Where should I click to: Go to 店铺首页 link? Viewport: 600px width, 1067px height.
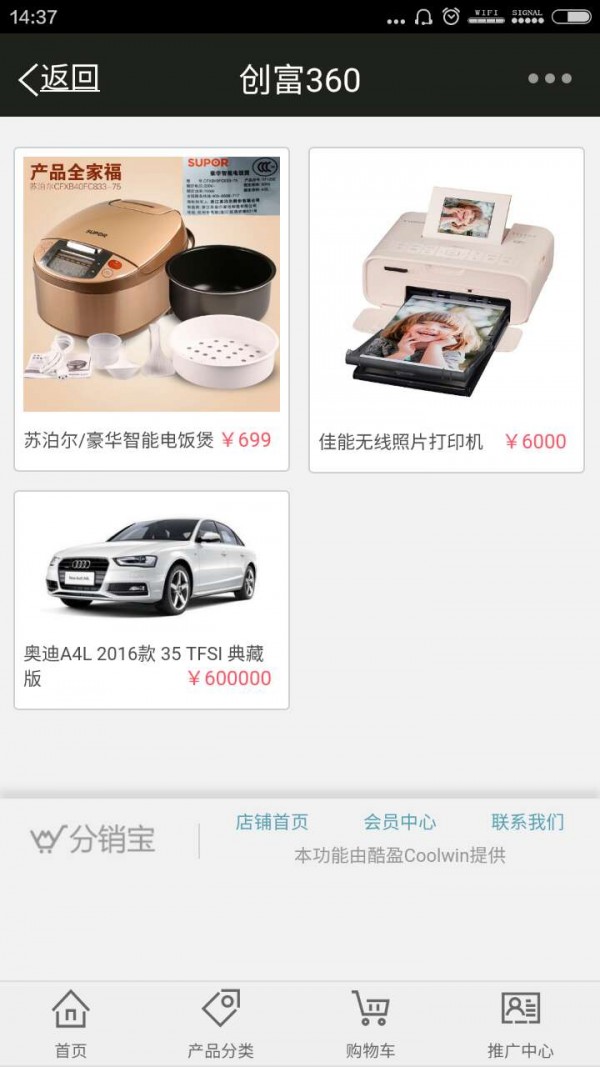click(x=272, y=822)
